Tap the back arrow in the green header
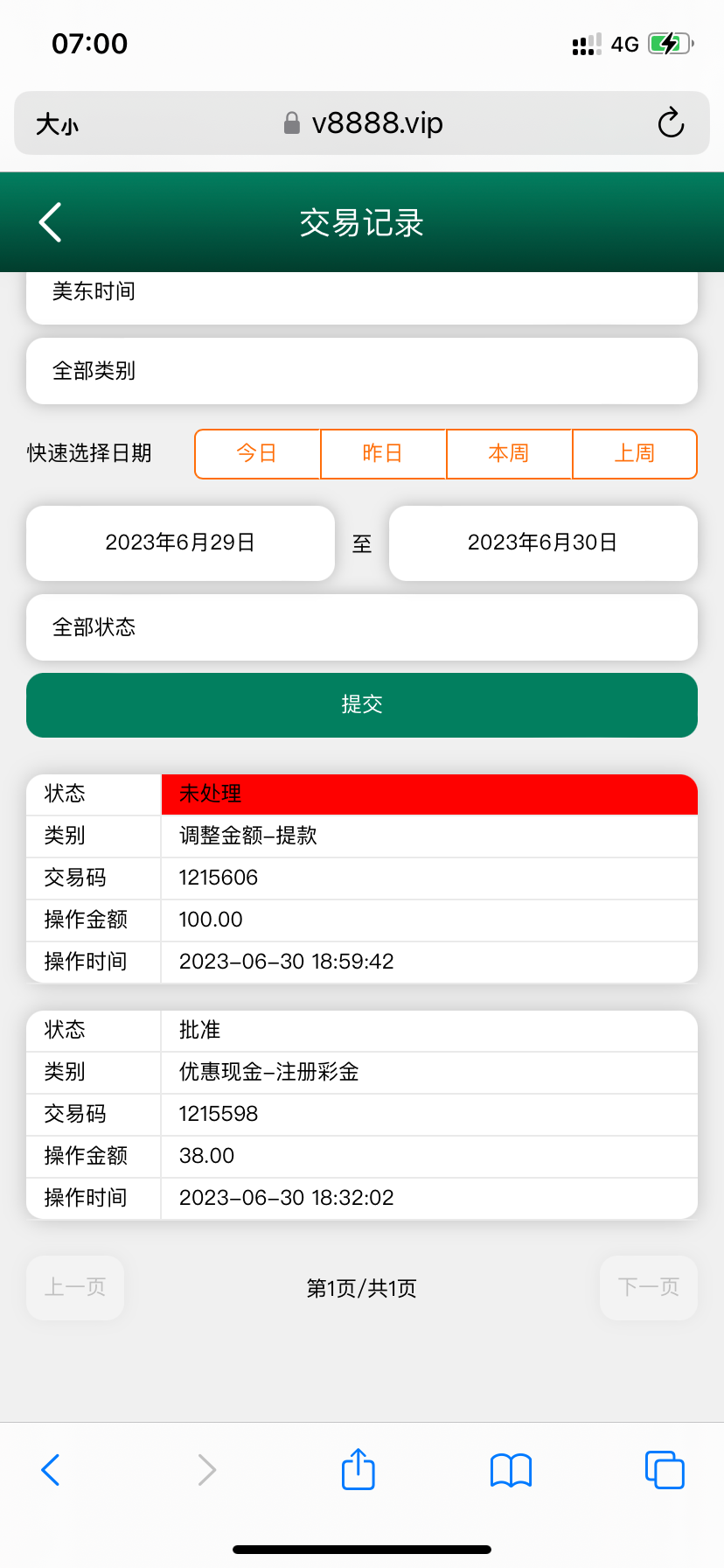This screenshot has width=724, height=1568. click(50, 222)
